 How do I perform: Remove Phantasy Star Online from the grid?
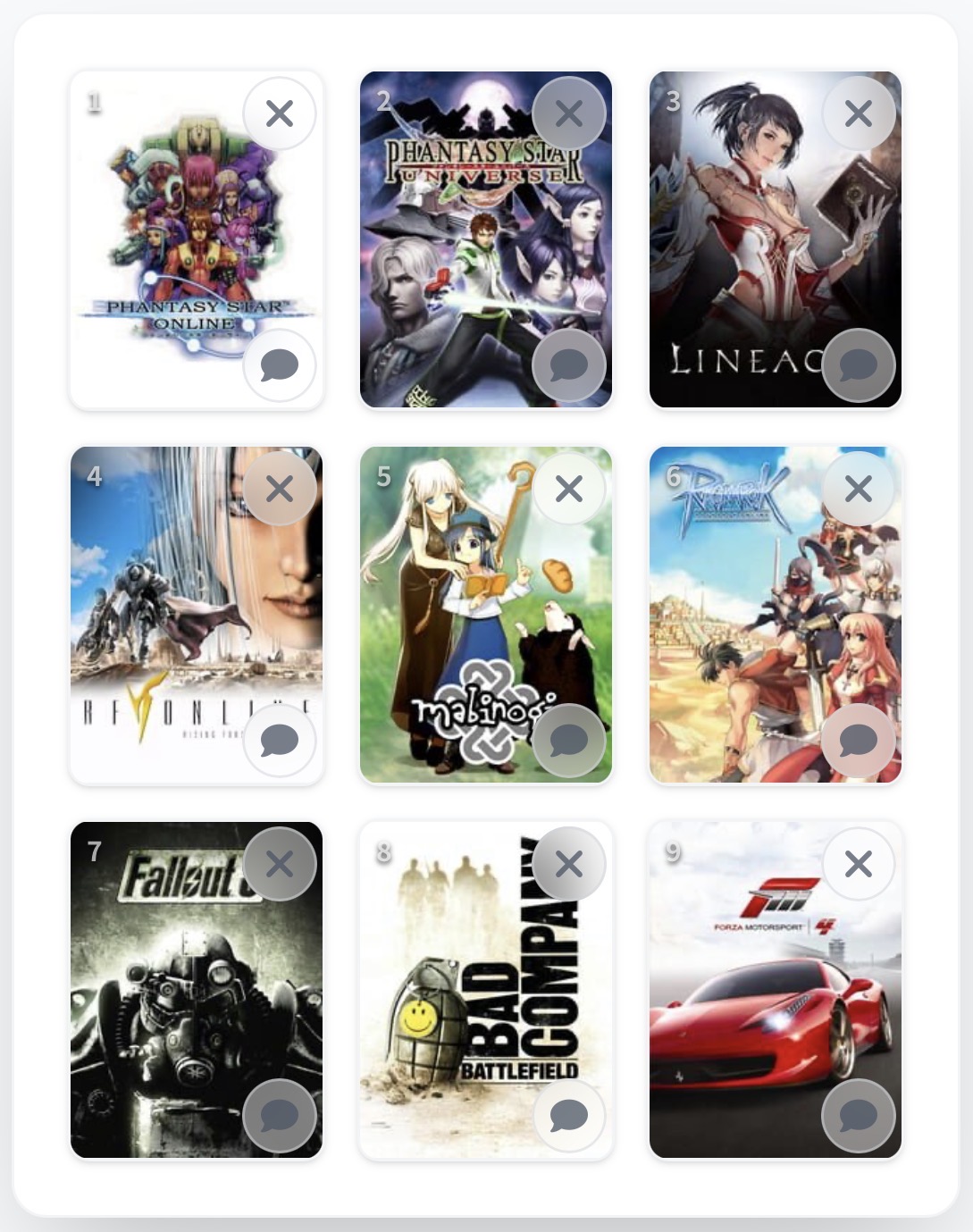pyautogui.click(x=280, y=113)
